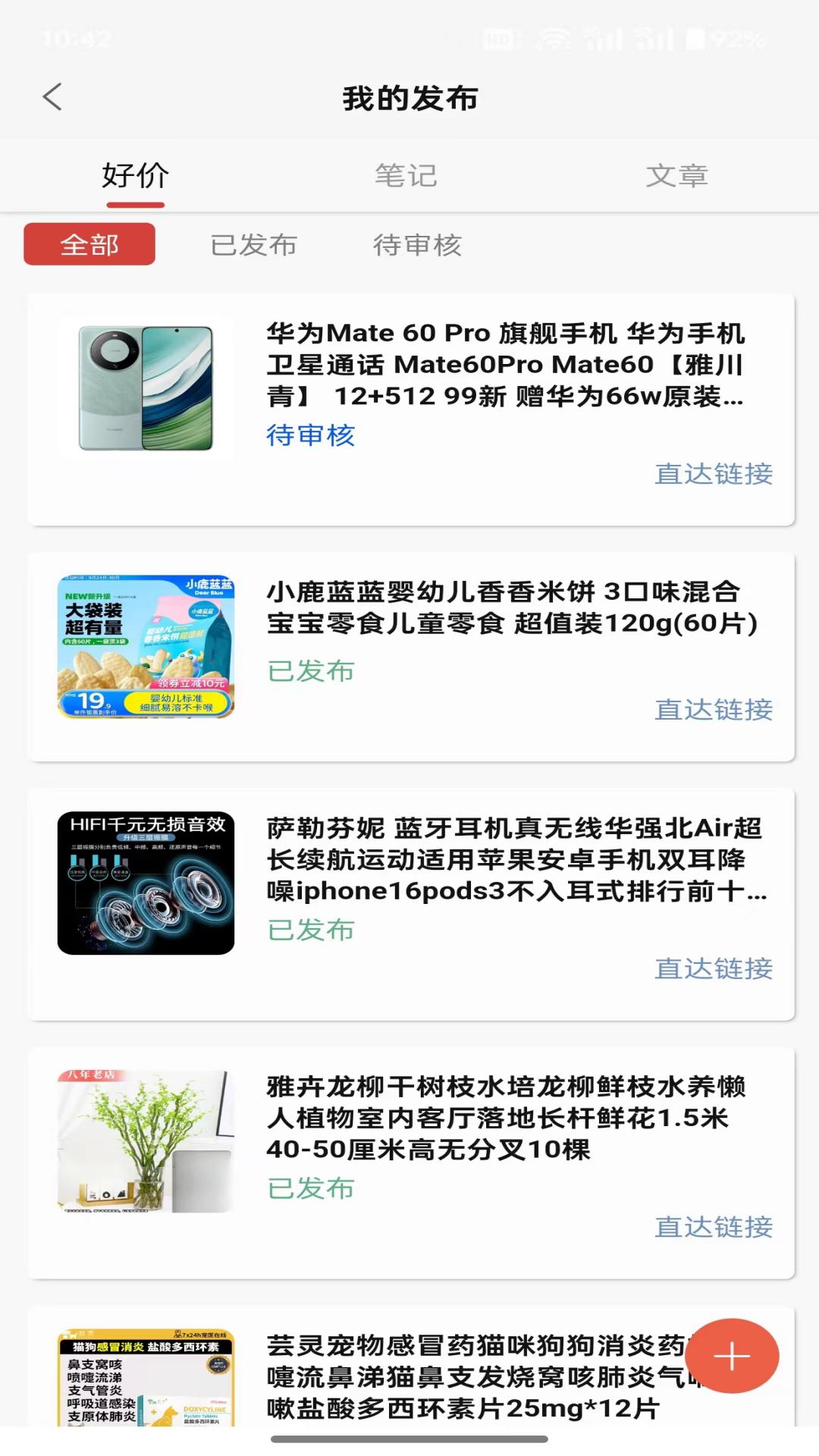The image size is (819, 1456).
Task: Open the 雅卉龙柳 post
Action: click(506, 1118)
